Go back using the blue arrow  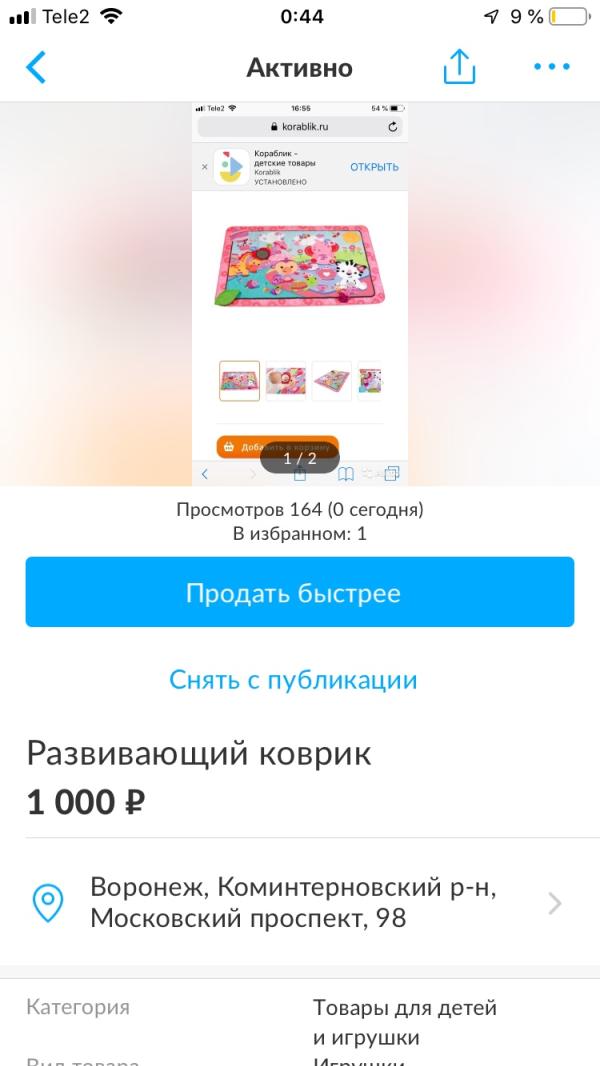[x=35, y=67]
